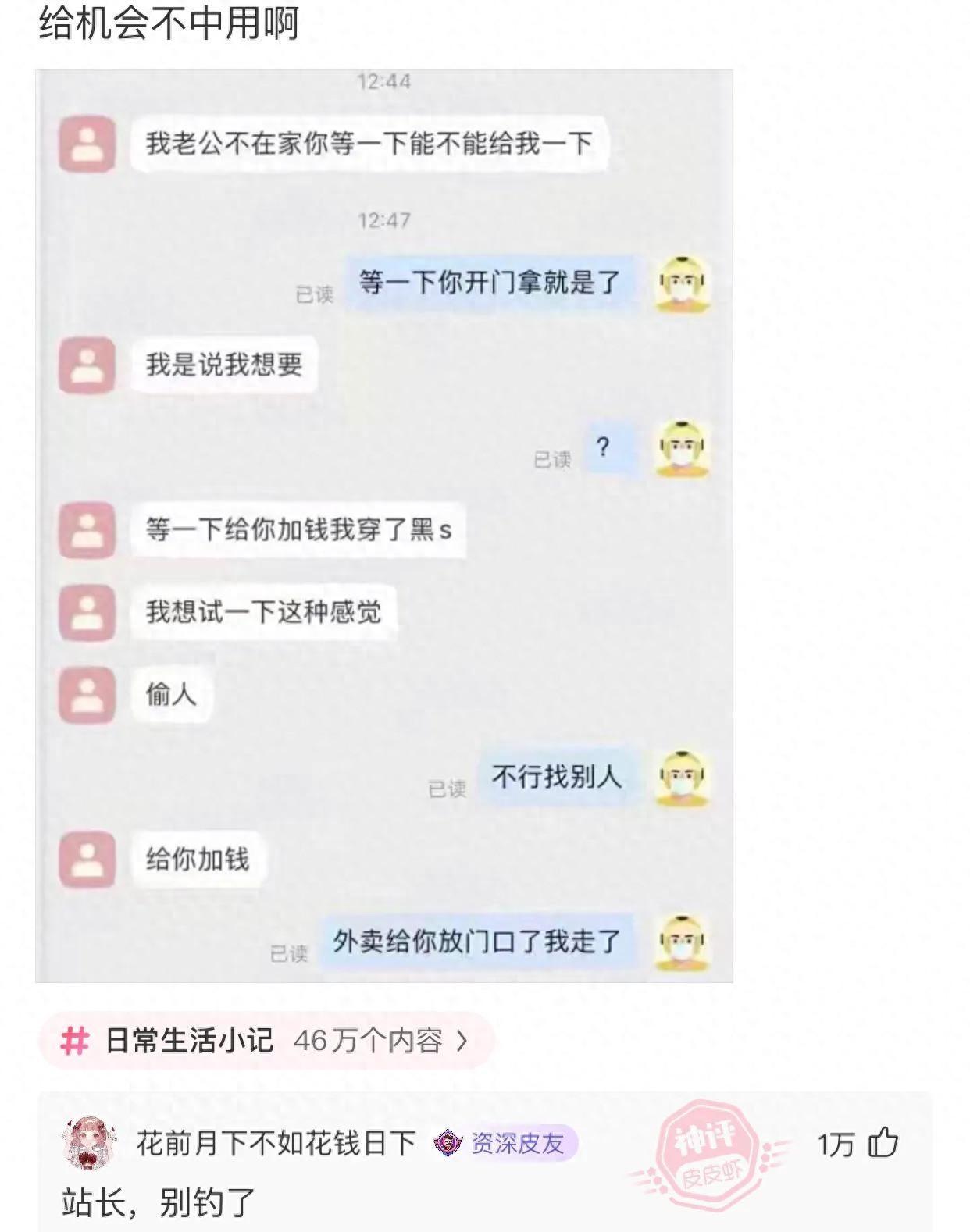
Task: Like the comment by 花前月下不如花钱日下
Action: pyautogui.click(x=883, y=1144)
